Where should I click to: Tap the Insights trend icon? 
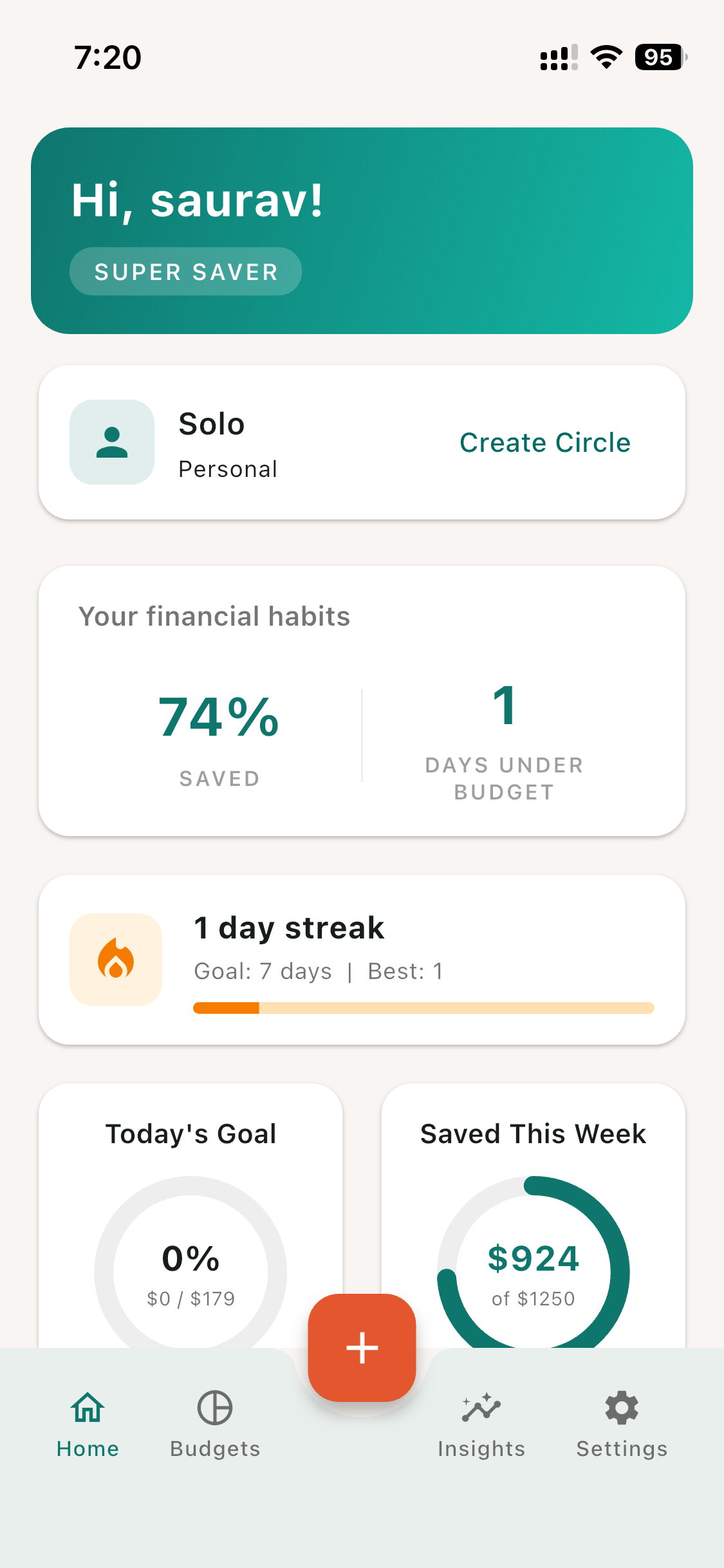(481, 1406)
